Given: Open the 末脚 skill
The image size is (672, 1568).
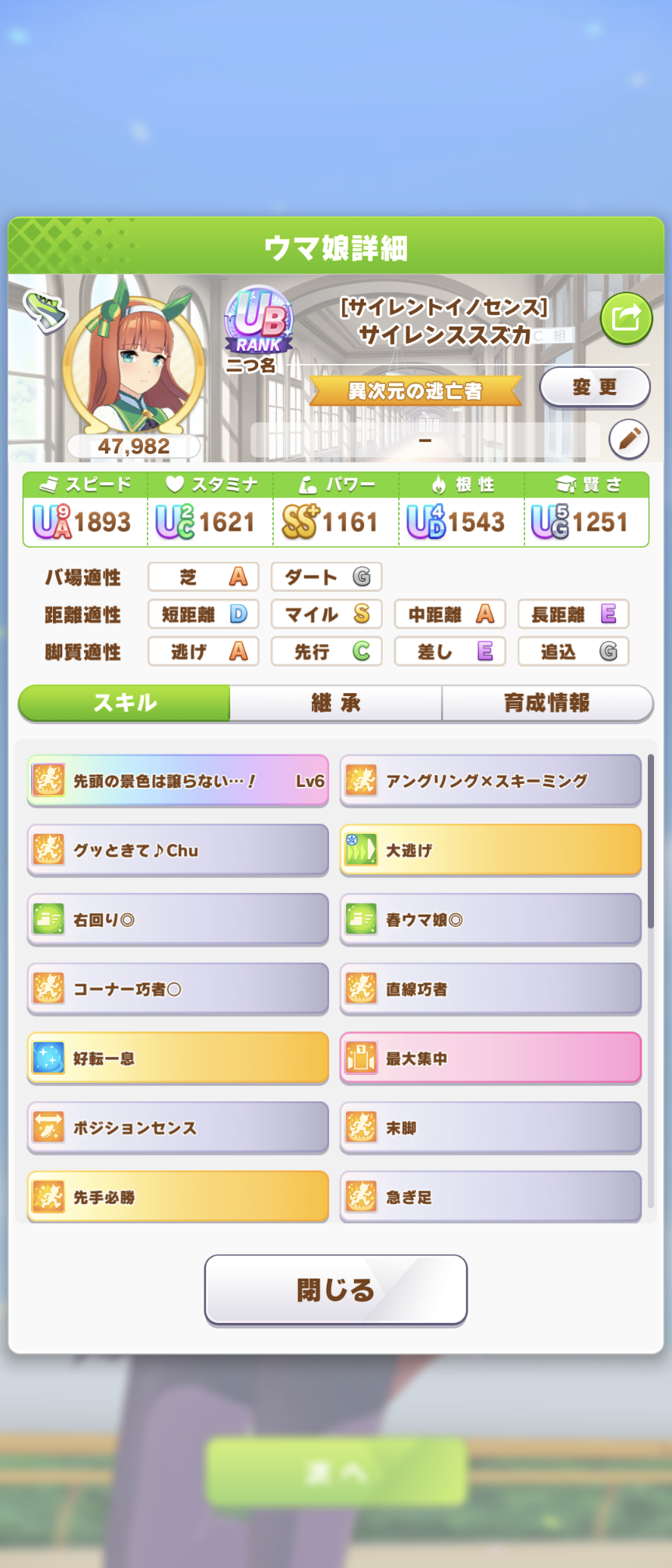Looking at the screenshot, I should pos(491,1127).
